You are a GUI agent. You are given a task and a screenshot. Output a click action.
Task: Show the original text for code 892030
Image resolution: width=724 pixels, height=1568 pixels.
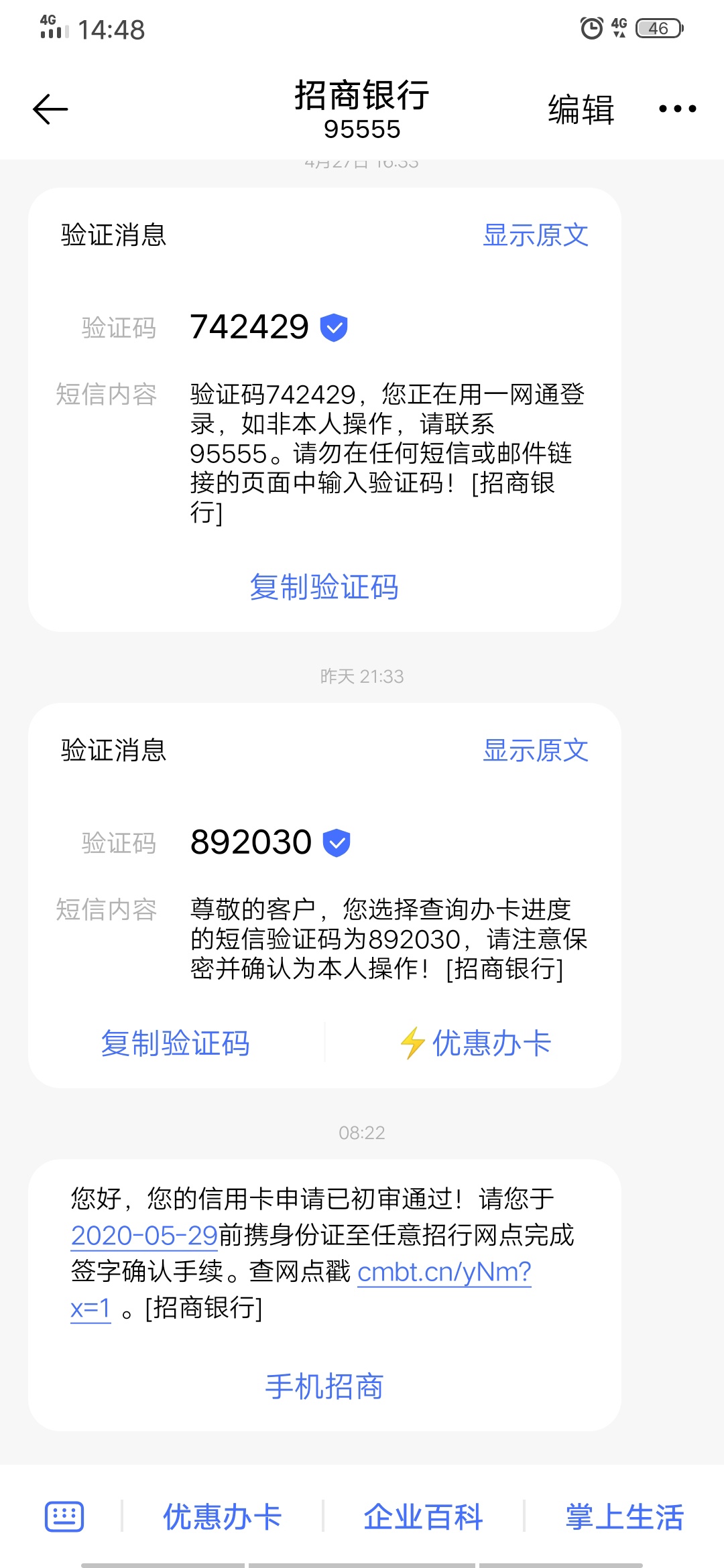[536, 750]
